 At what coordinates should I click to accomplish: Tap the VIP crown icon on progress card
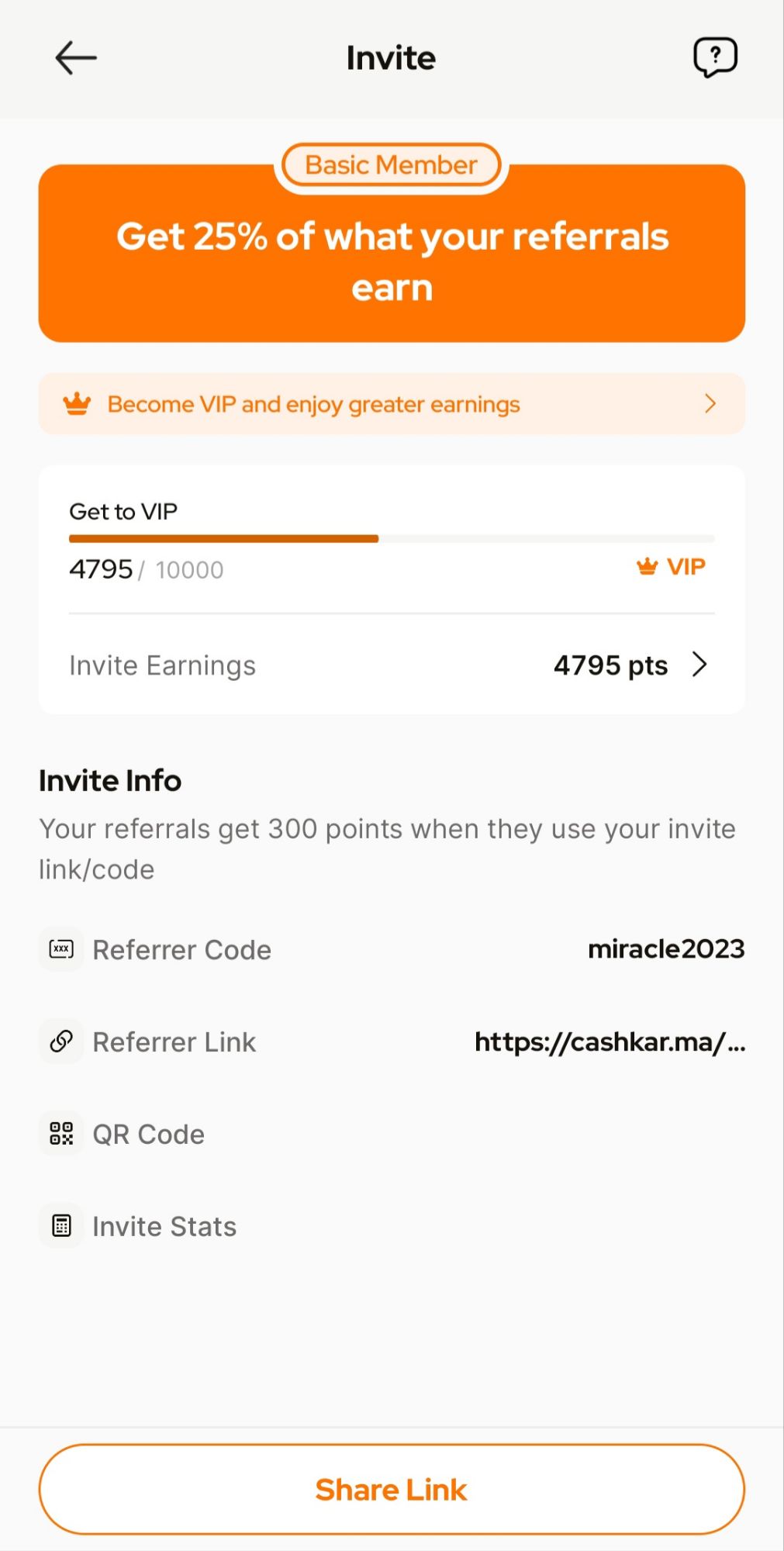click(645, 566)
